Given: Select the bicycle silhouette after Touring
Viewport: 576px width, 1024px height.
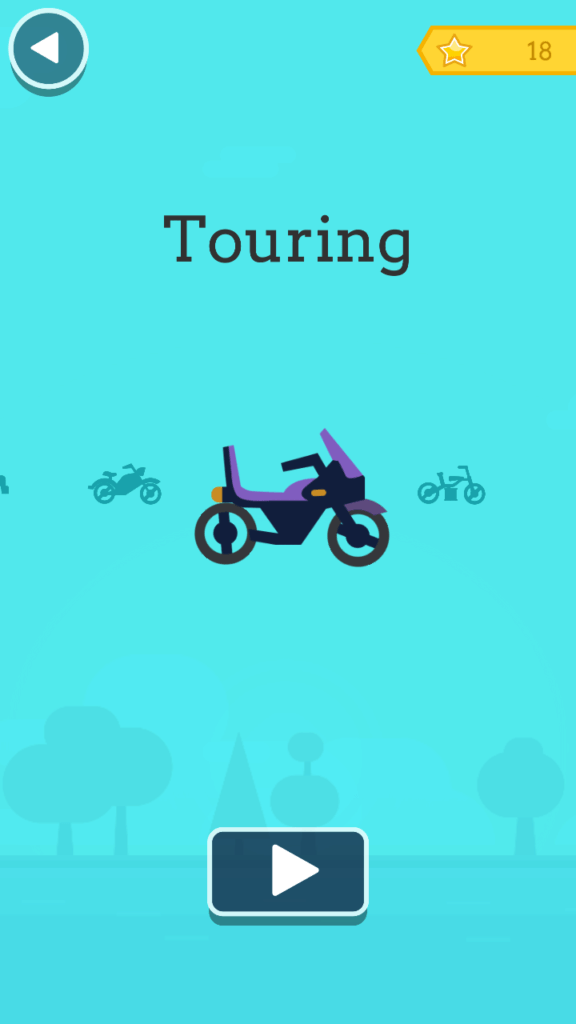Looking at the screenshot, I should tap(451, 485).
